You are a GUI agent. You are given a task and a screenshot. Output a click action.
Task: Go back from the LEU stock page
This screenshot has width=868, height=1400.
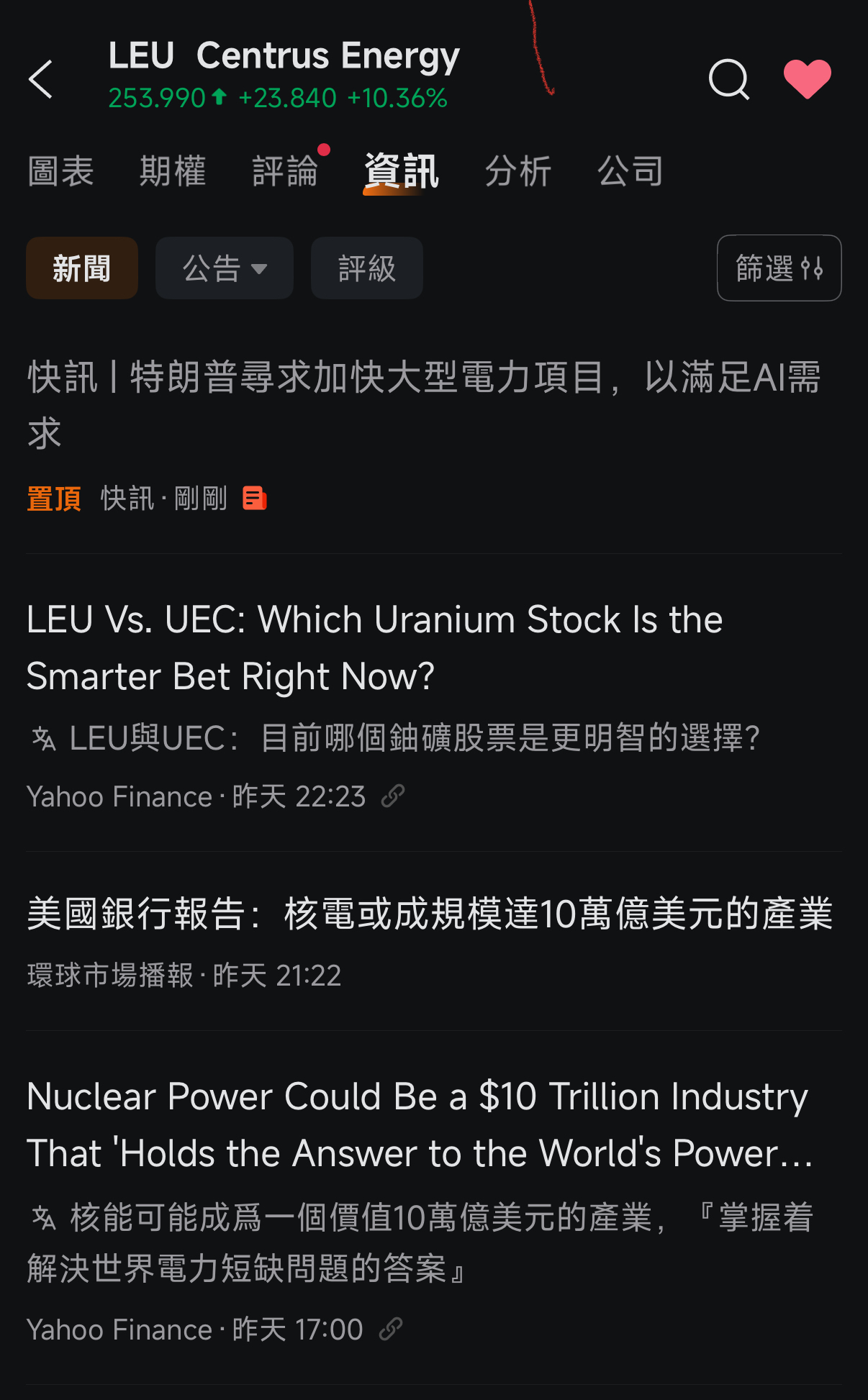tap(41, 78)
